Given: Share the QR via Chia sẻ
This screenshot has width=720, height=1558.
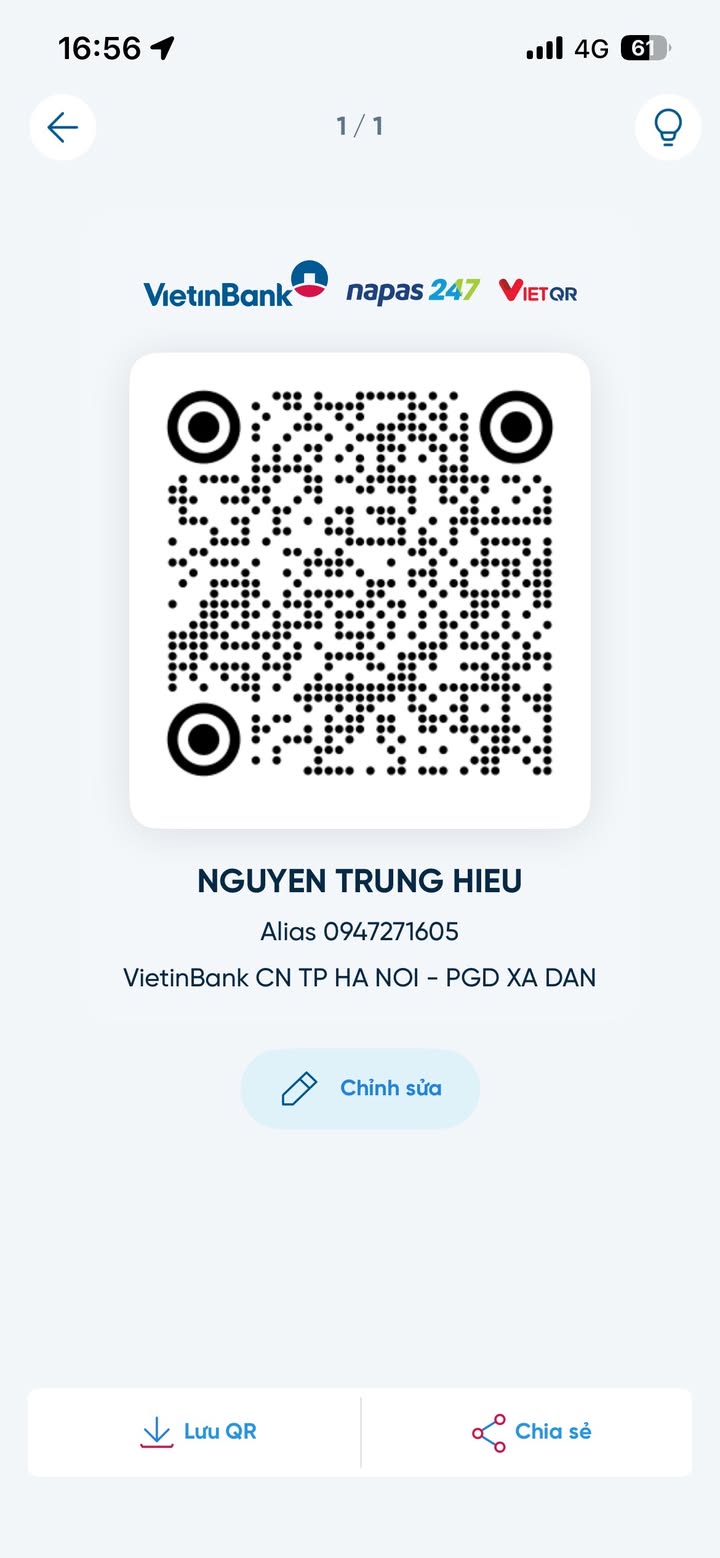Looking at the screenshot, I should tap(530, 1431).
